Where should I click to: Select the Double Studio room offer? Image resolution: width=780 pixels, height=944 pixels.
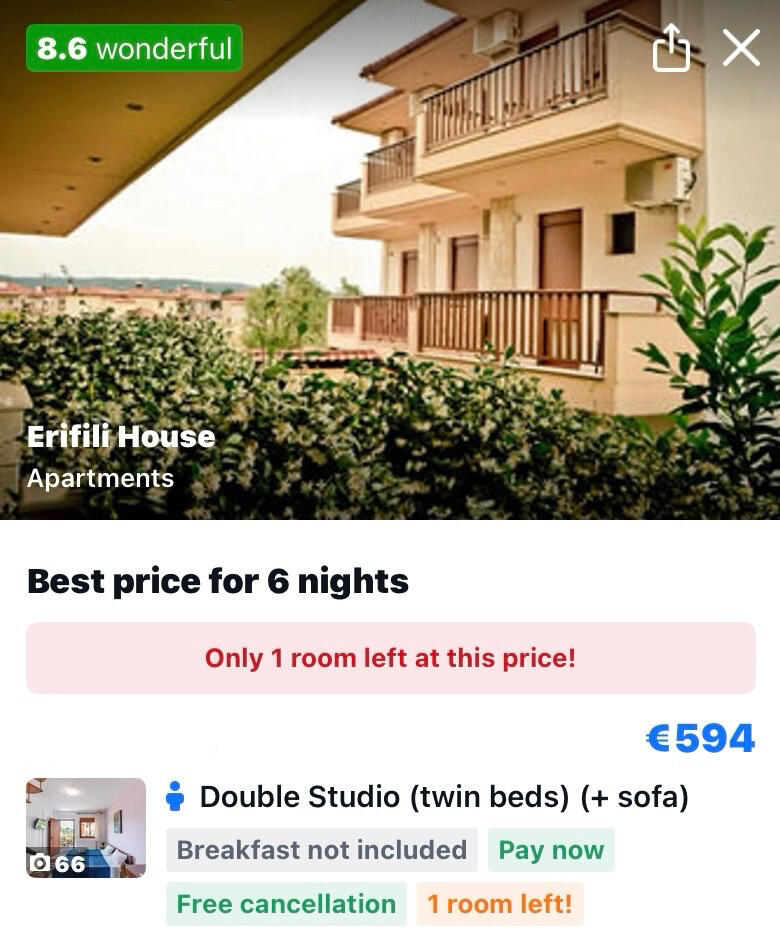[x=444, y=797]
